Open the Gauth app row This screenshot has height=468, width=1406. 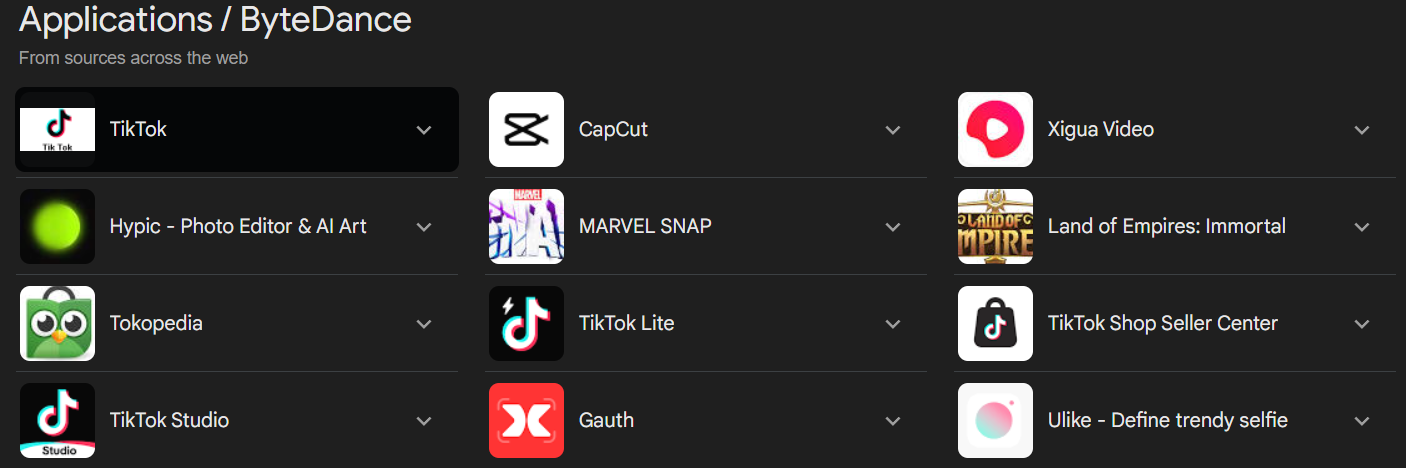[893, 421]
